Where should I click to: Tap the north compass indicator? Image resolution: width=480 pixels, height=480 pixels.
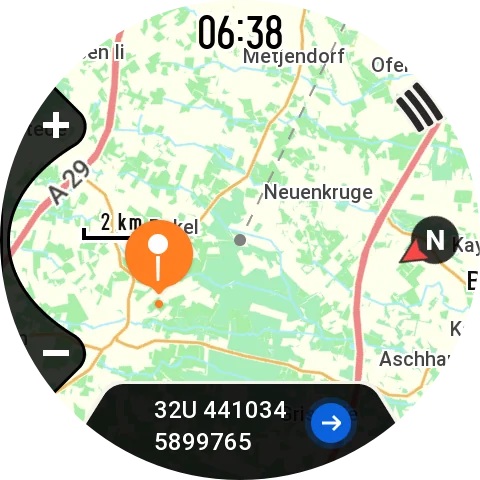430,241
